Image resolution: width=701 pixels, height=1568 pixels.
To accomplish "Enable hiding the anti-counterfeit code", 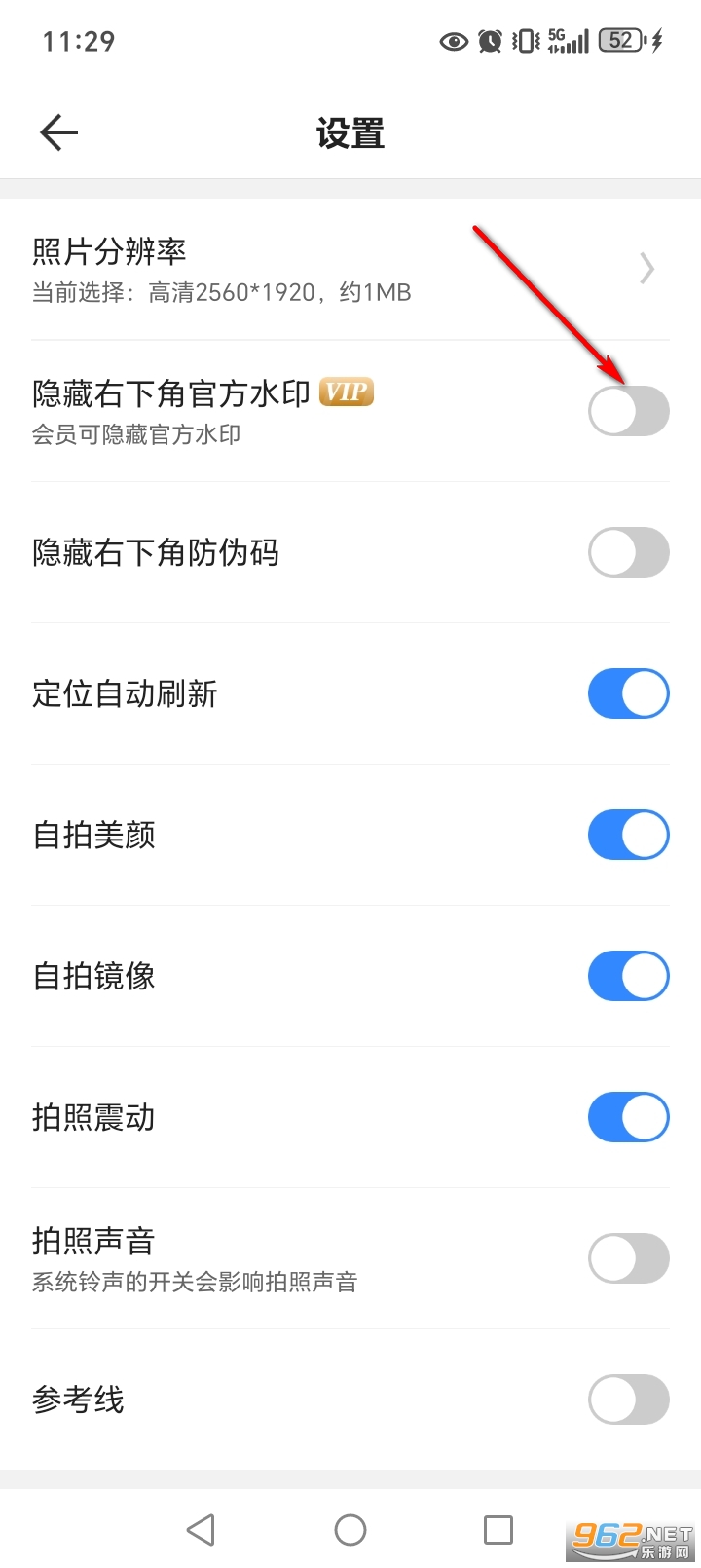I will click(x=628, y=552).
